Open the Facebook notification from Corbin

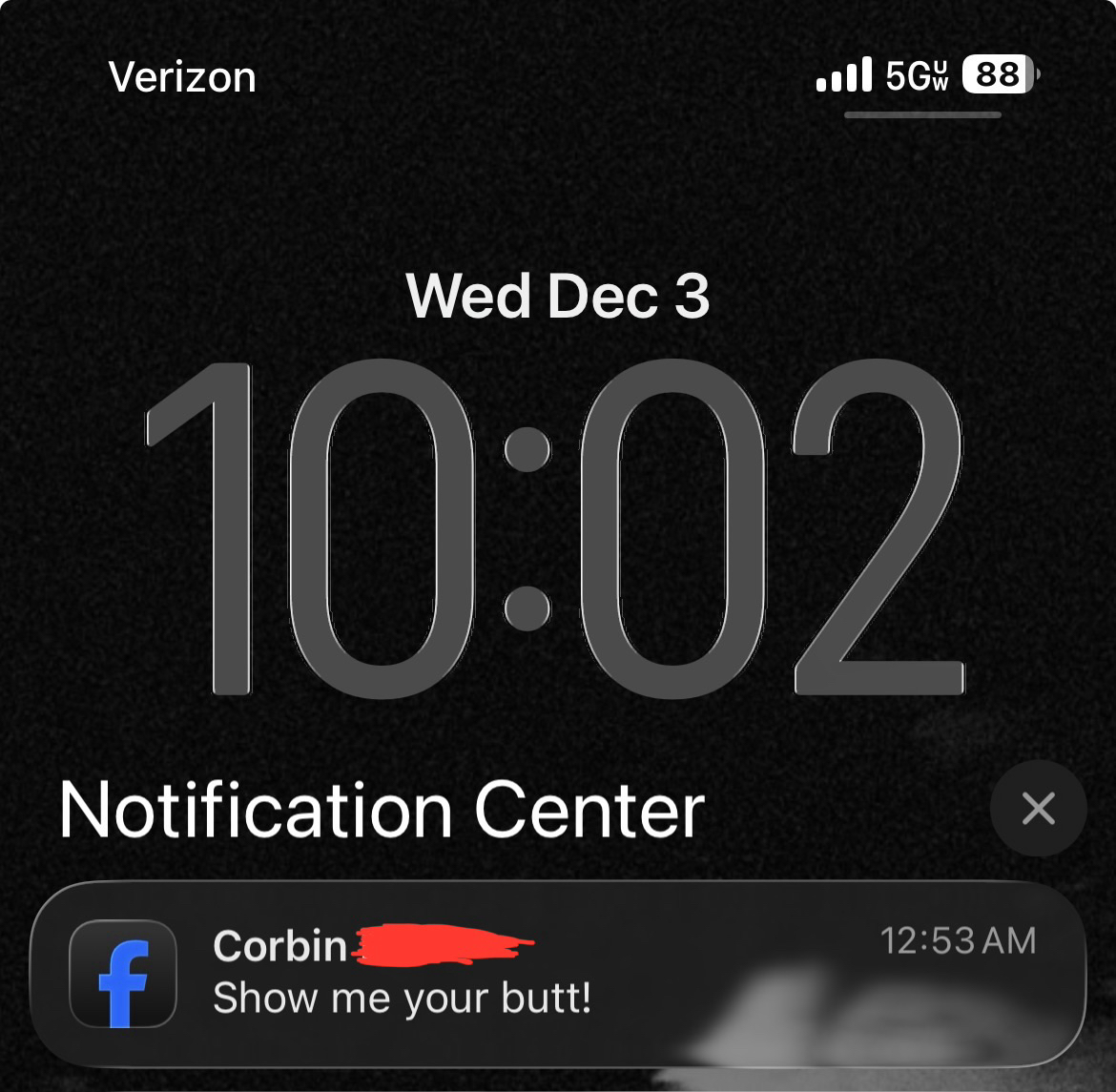(x=558, y=973)
